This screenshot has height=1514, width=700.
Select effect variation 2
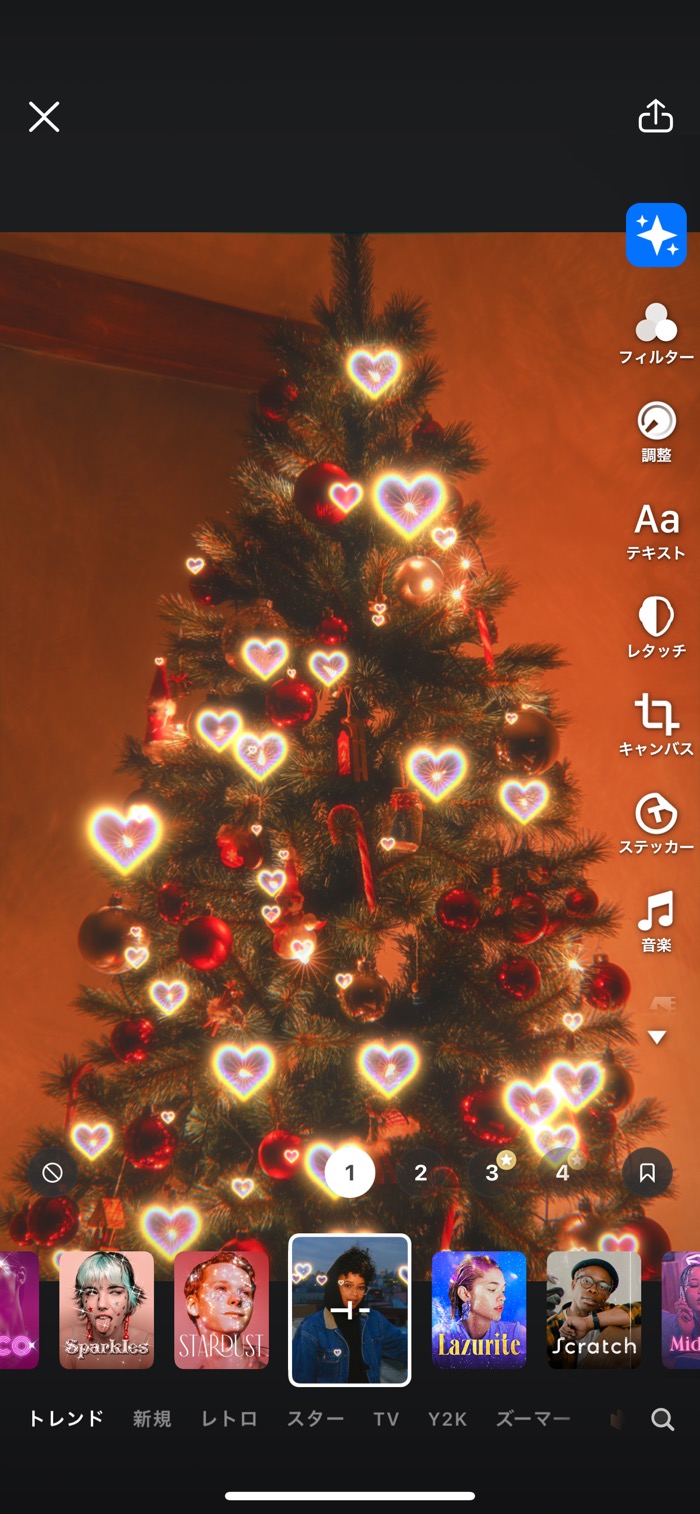[x=421, y=1173]
